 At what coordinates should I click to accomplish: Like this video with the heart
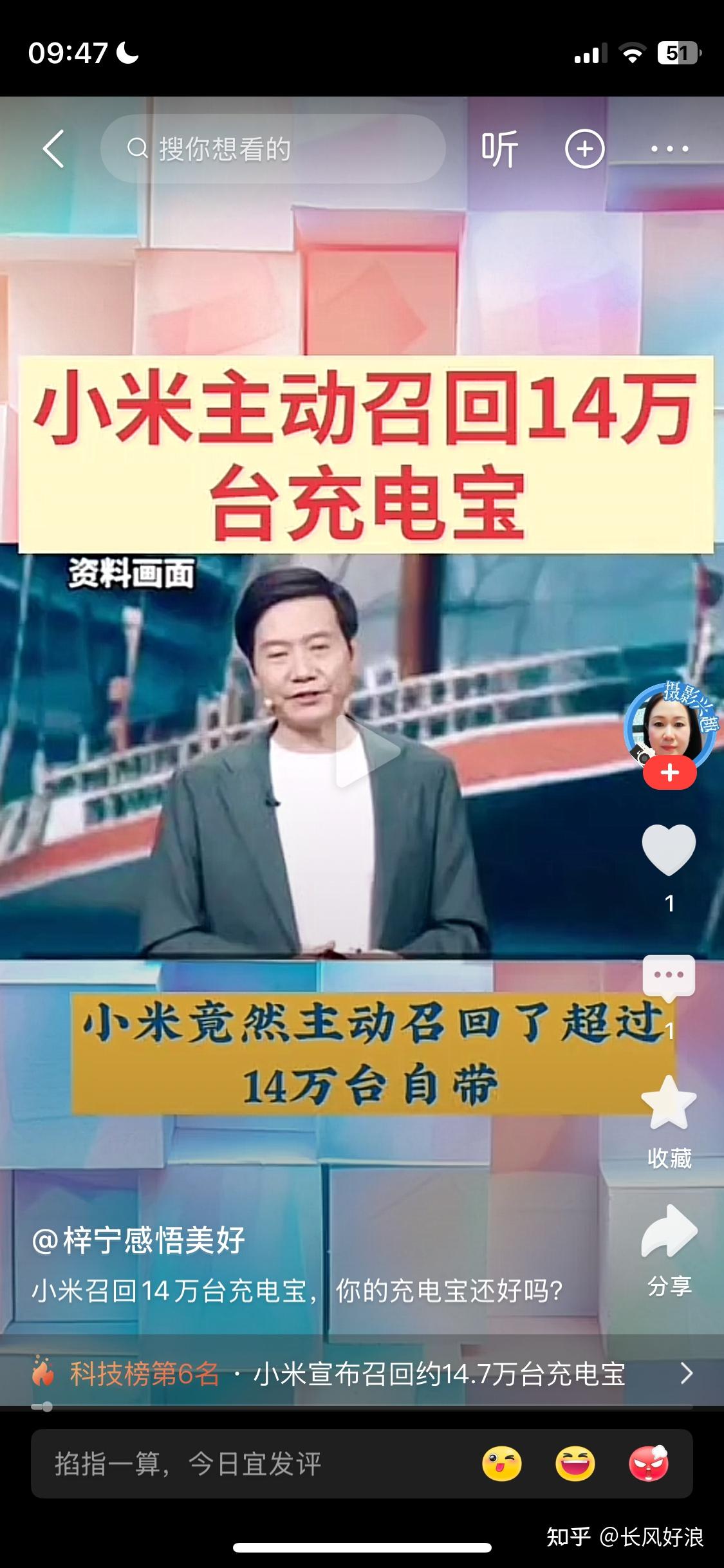pyautogui.click(x=669, y=850)
